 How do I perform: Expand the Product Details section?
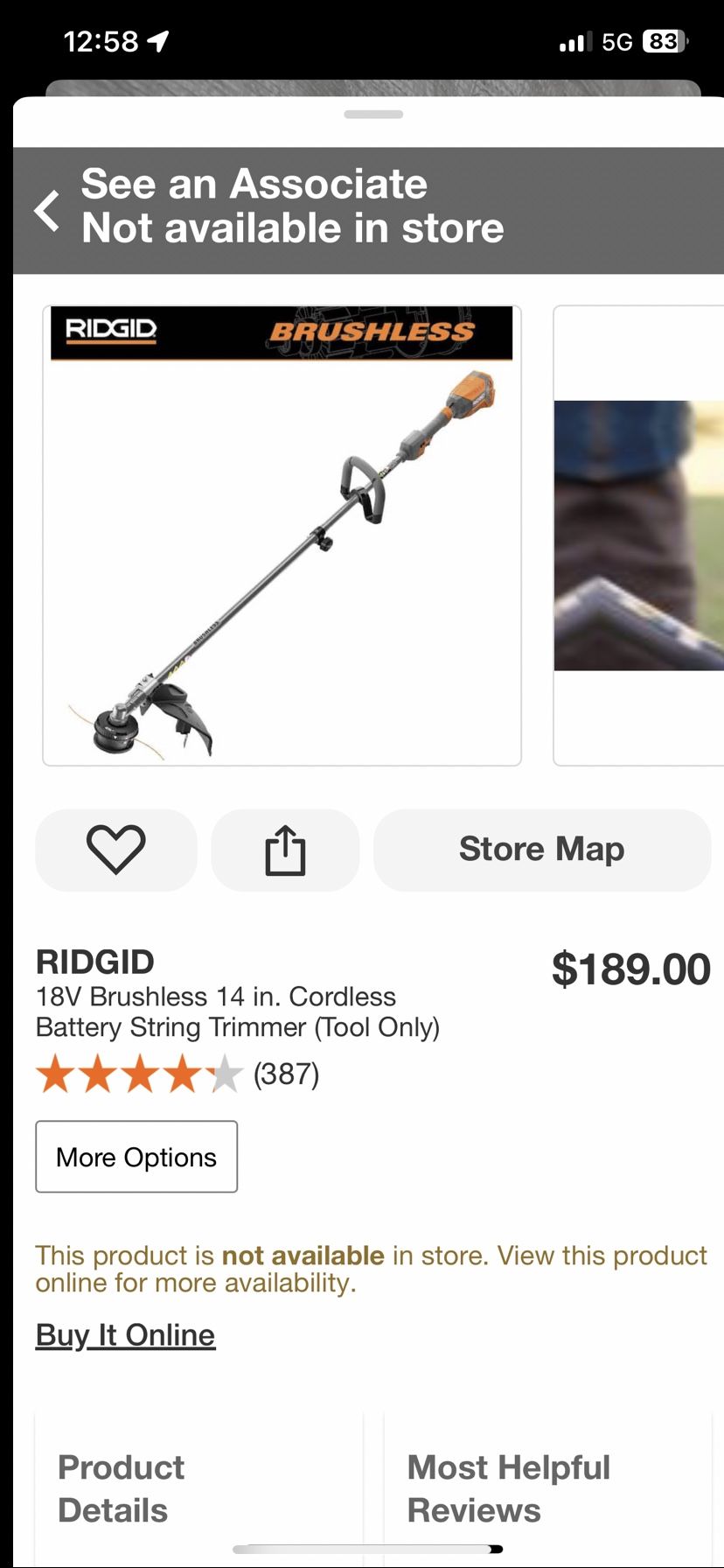[x=121, y=1487]
